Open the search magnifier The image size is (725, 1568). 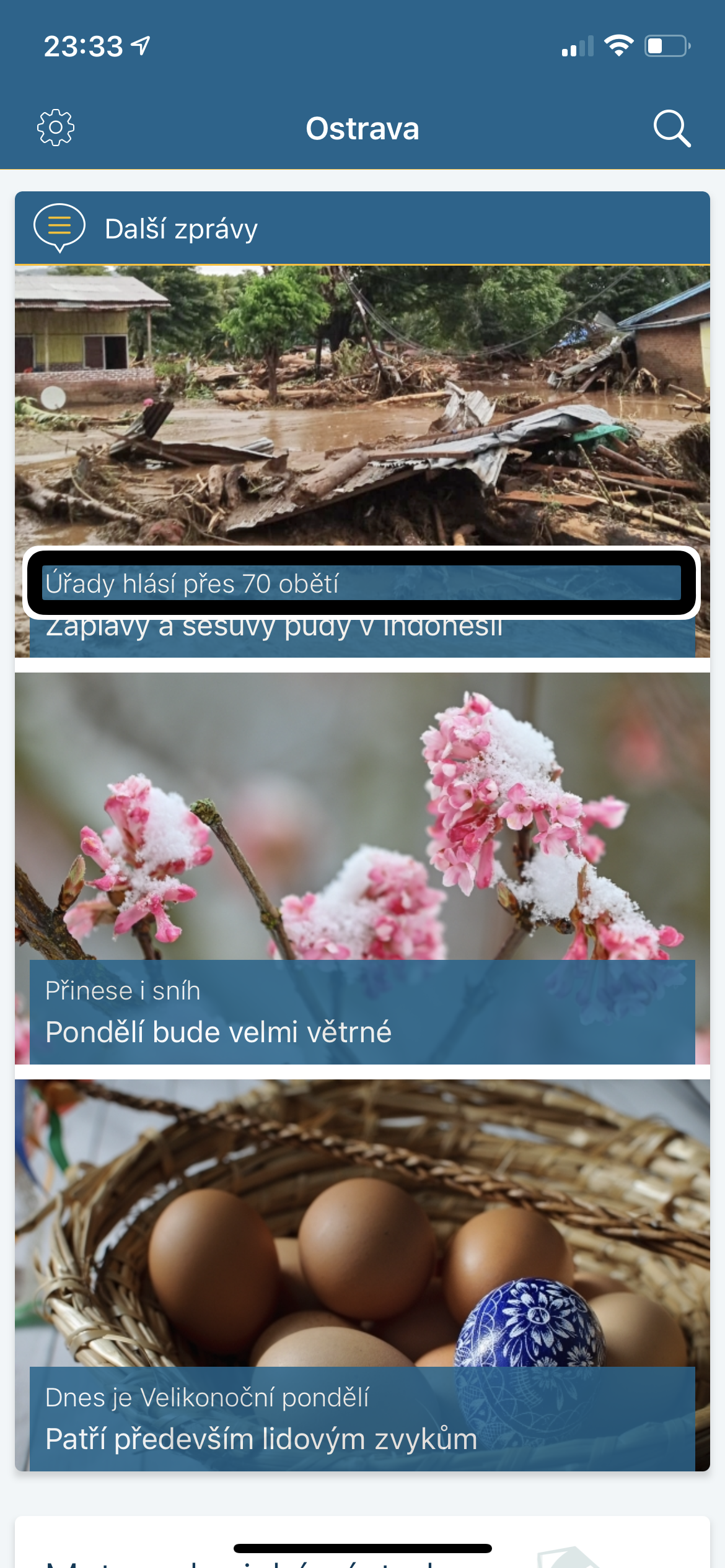point(672,128)
